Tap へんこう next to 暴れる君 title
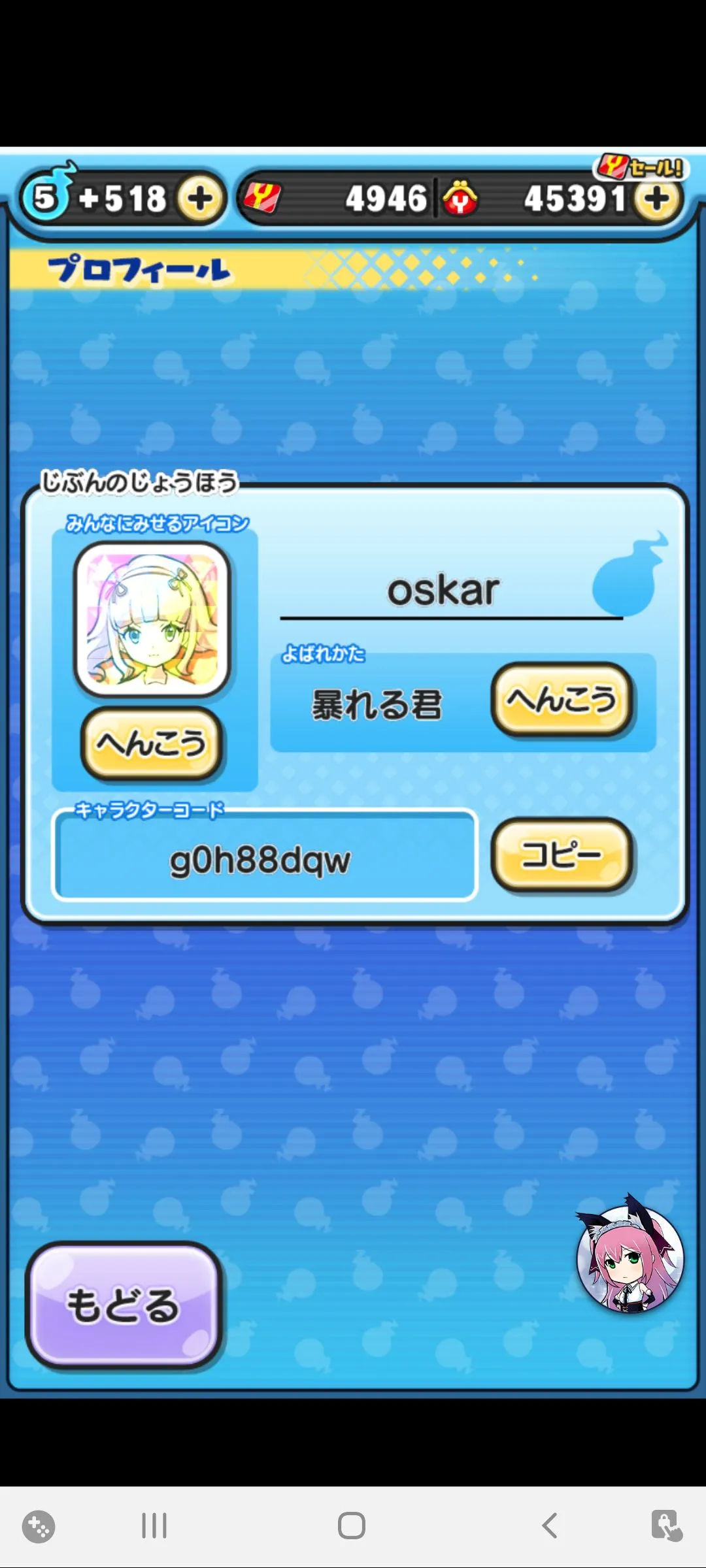Viewport: 706px width, 1568px height. coord(562,700)
